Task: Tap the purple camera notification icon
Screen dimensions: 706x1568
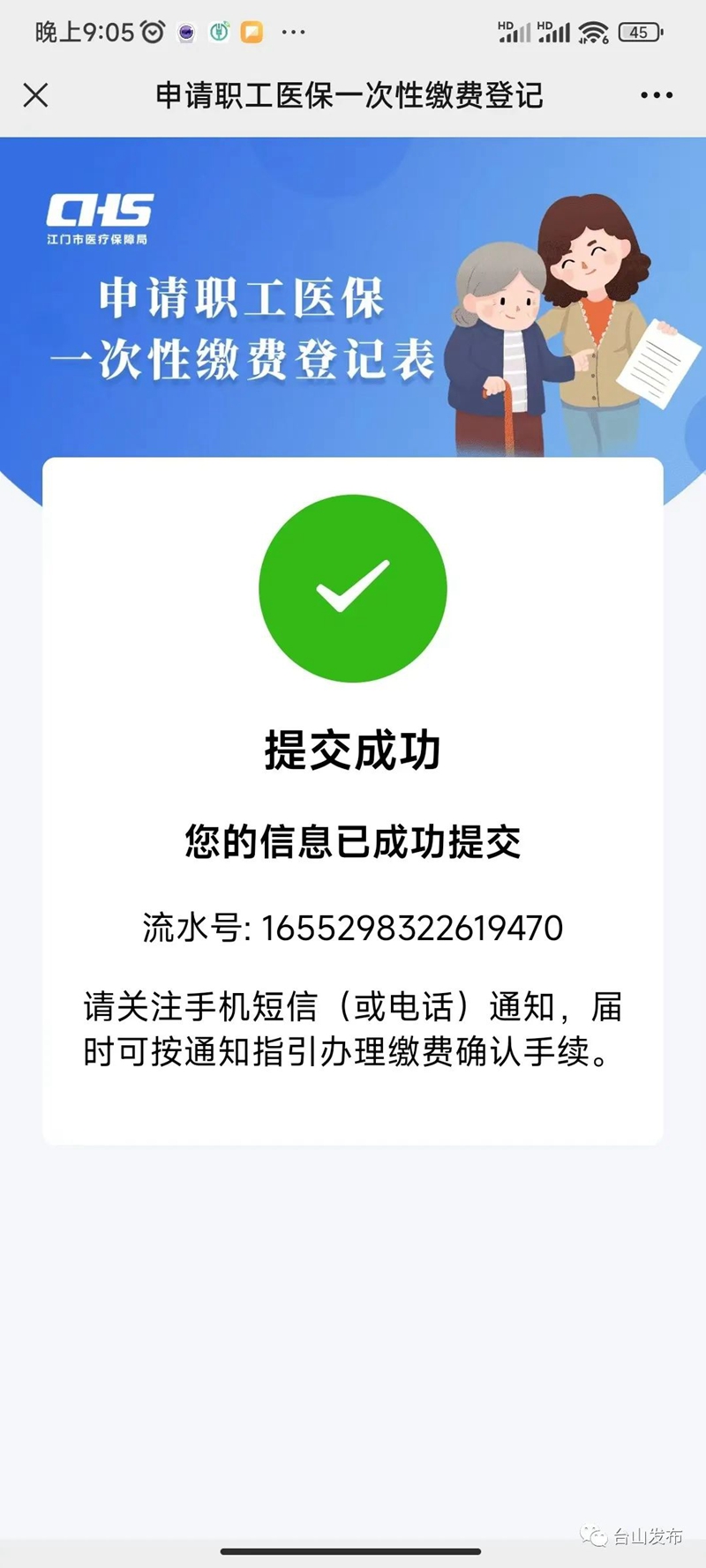Action: tap(186, 32)
